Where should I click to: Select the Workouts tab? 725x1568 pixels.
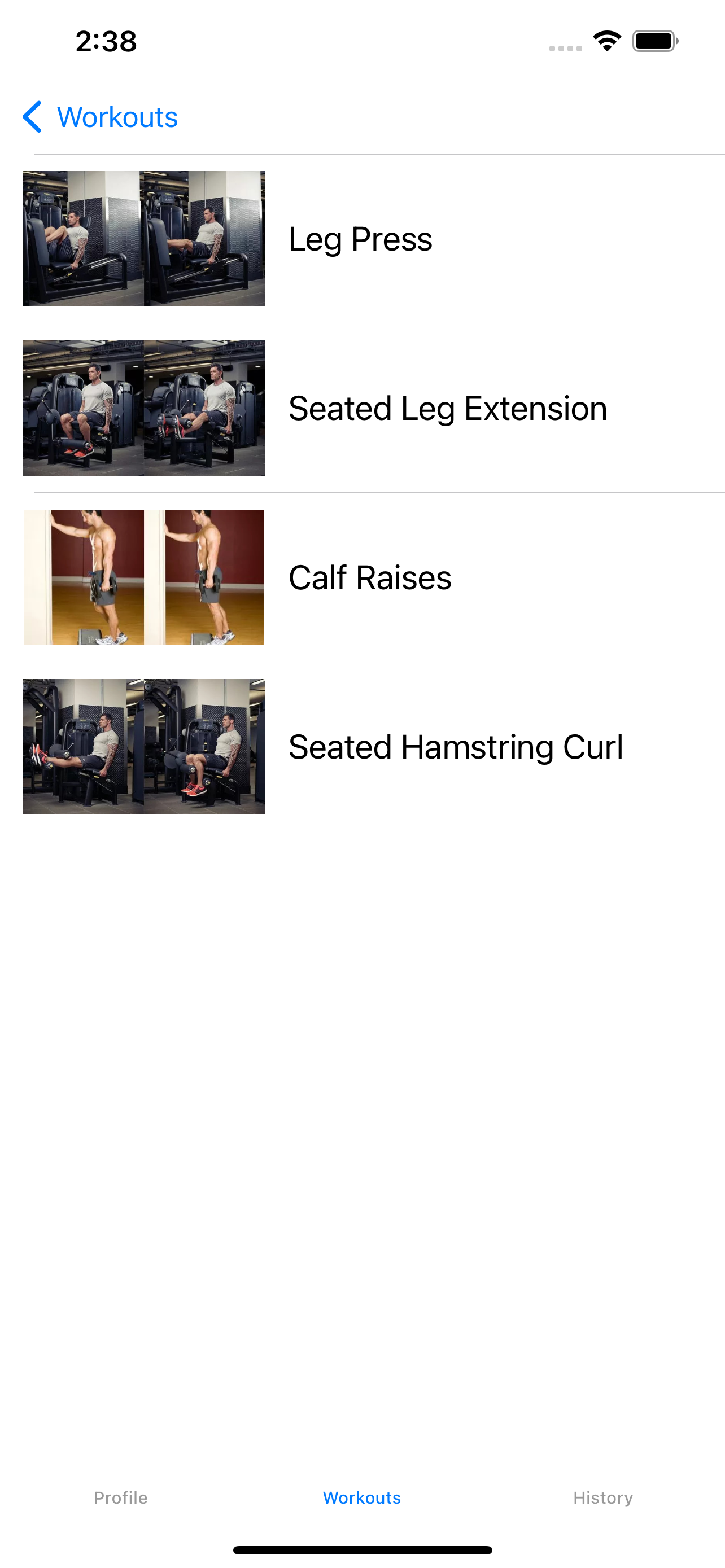click(361, 1498)
